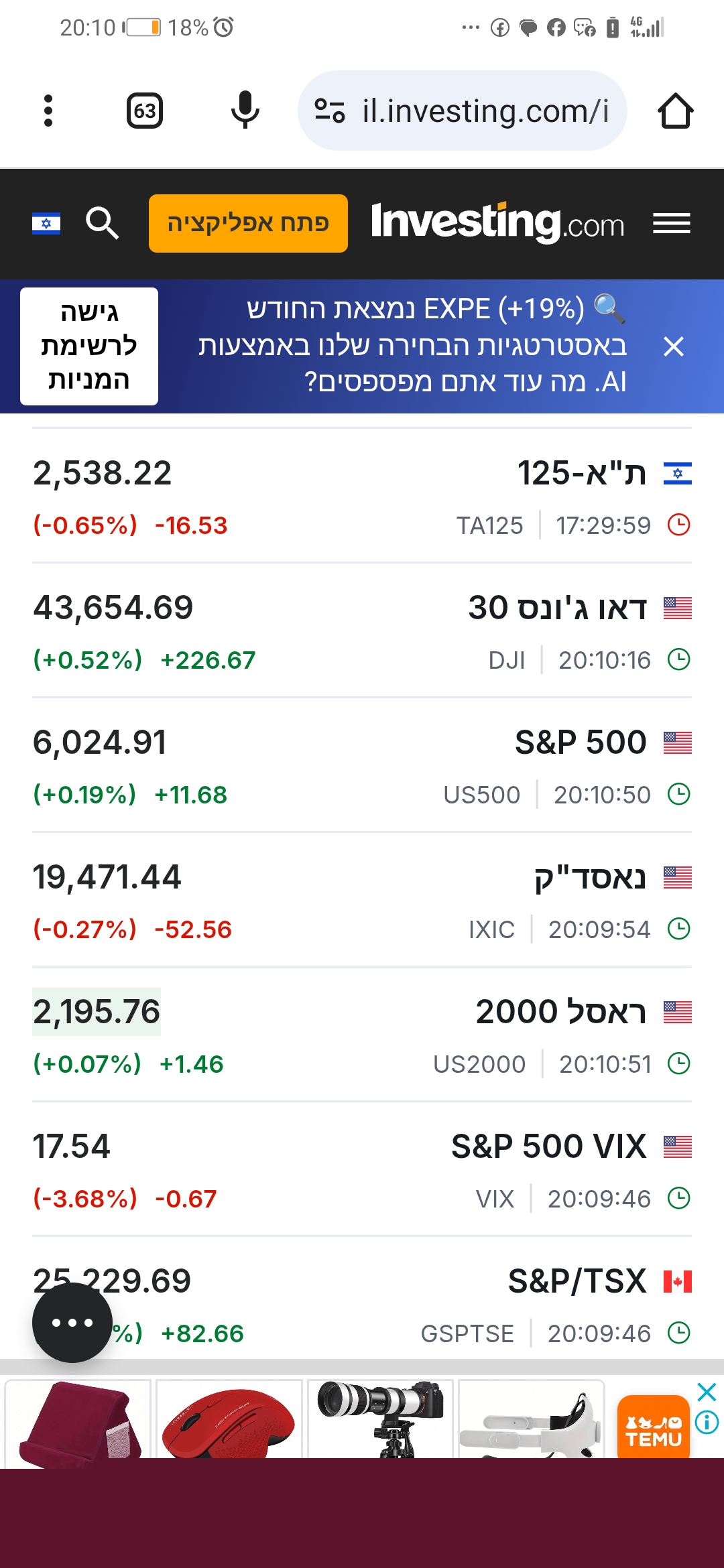724x1568 pixels.
Task: Open the S&P 500 VIX row
Action: 362,1169
